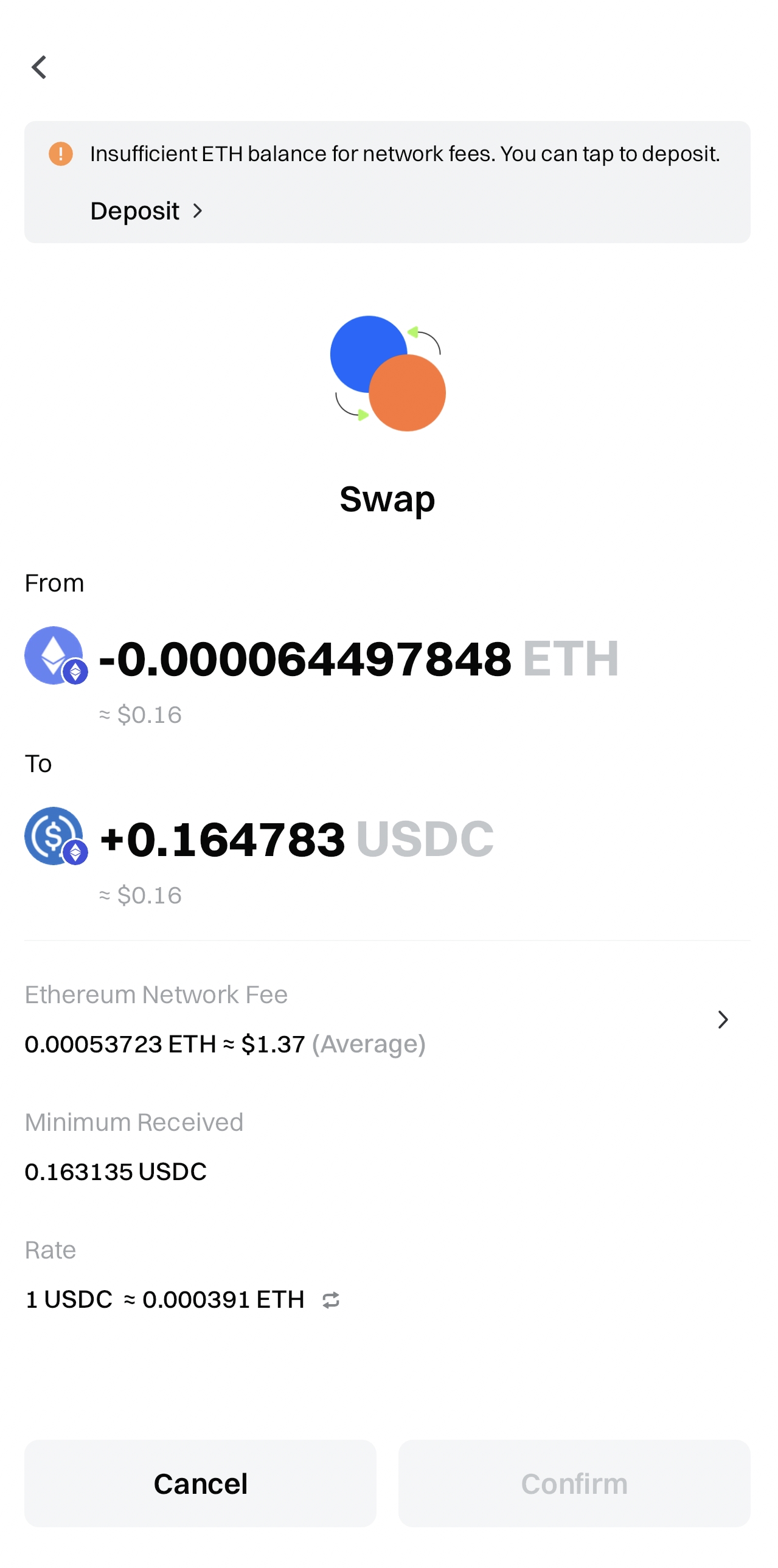Go back using the top-left arrow

[x=40, y=67]
